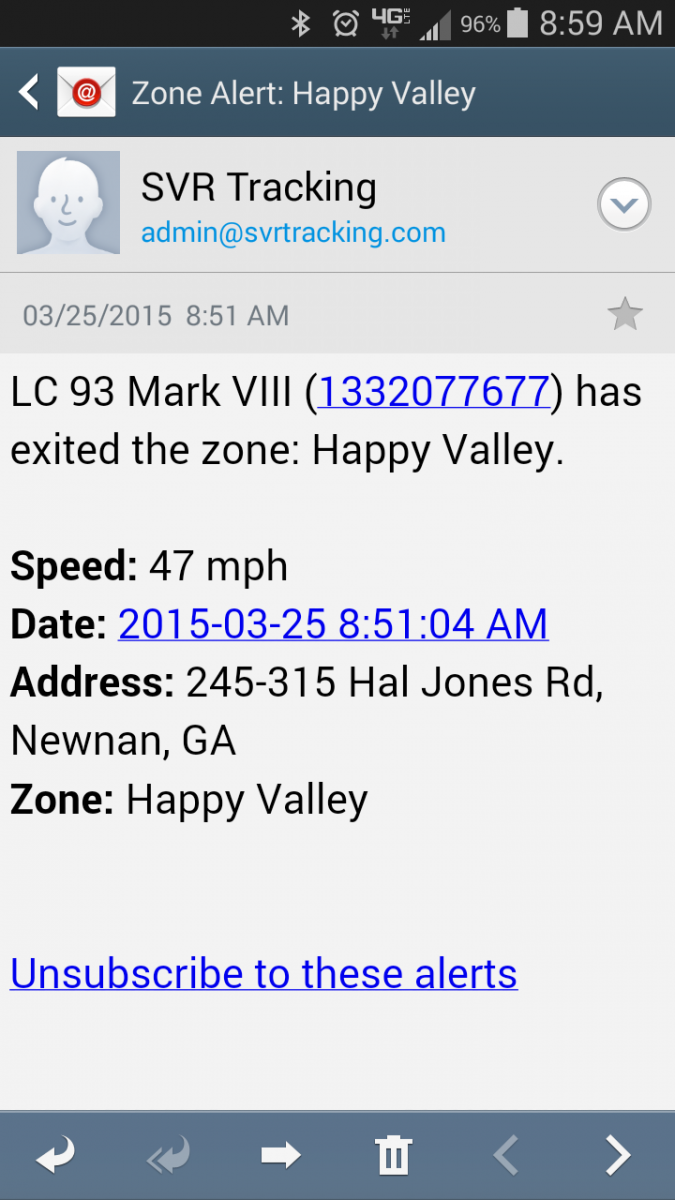
Task: View SVR Tracking sender contact photo
Action: pos(69,203)
